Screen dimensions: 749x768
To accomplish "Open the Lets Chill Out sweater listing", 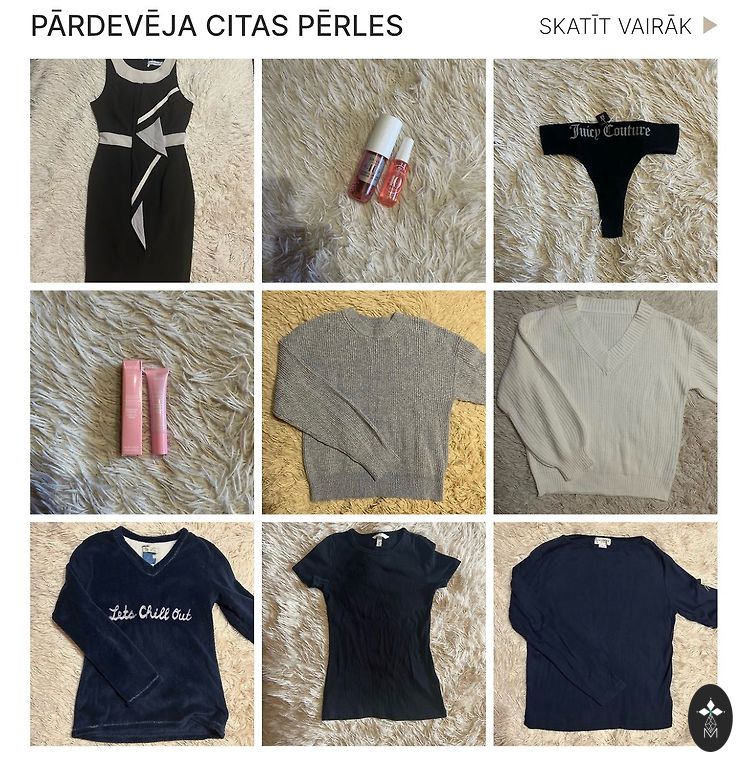I will tap(141, 633).
